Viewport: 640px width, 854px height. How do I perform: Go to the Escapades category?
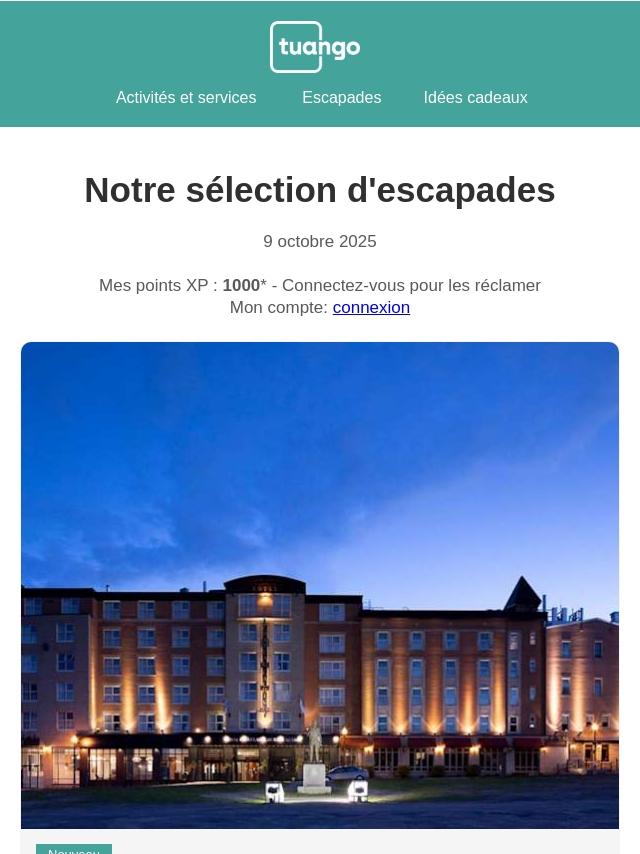[x=341, y=98]
